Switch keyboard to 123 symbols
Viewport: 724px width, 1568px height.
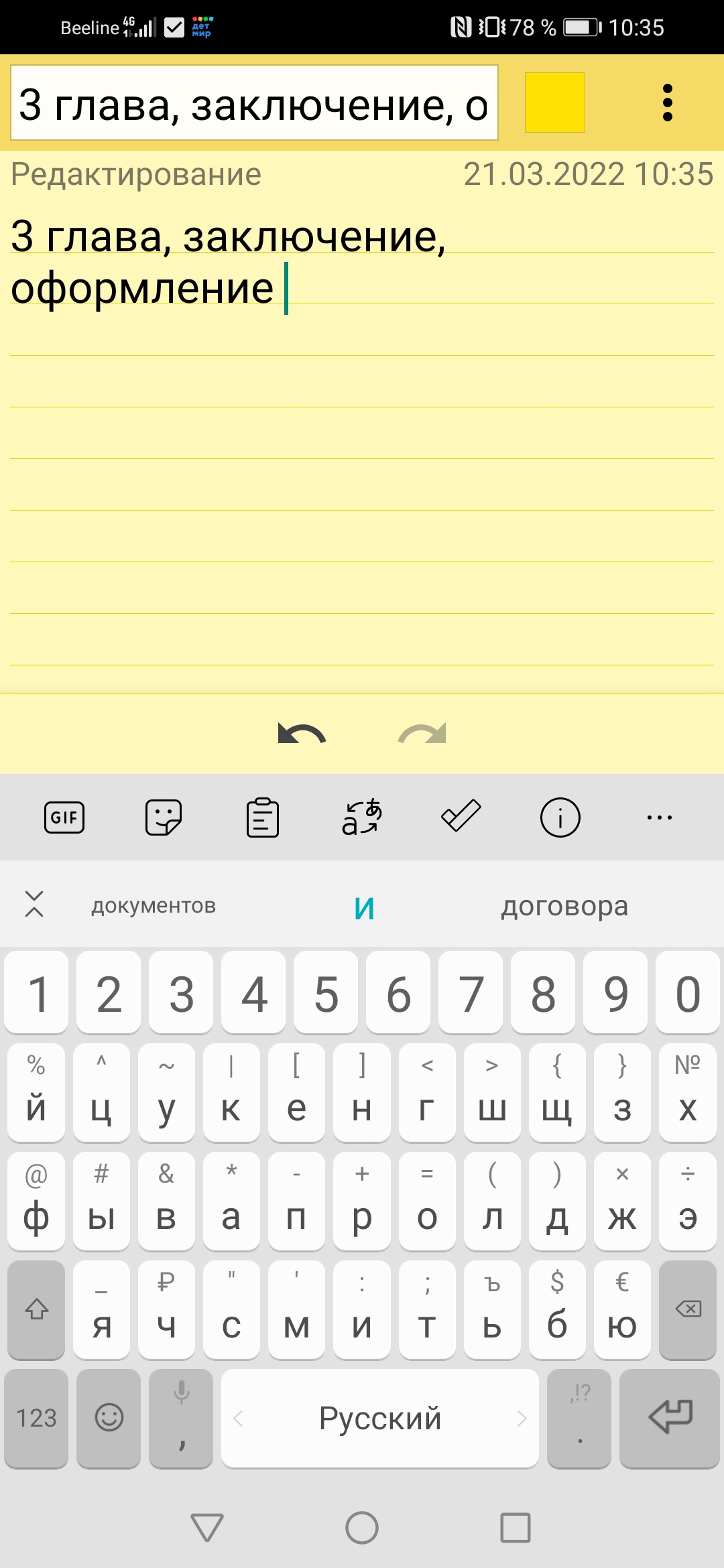point(36,1418)
